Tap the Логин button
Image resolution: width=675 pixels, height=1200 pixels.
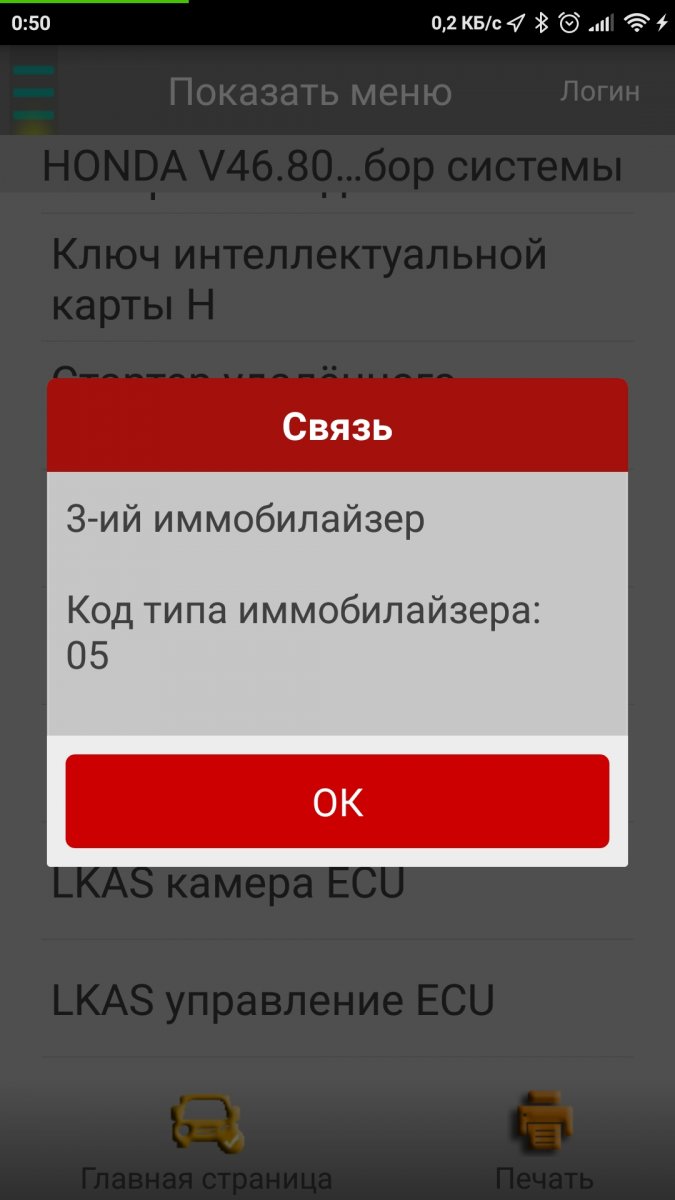[599, 92]
